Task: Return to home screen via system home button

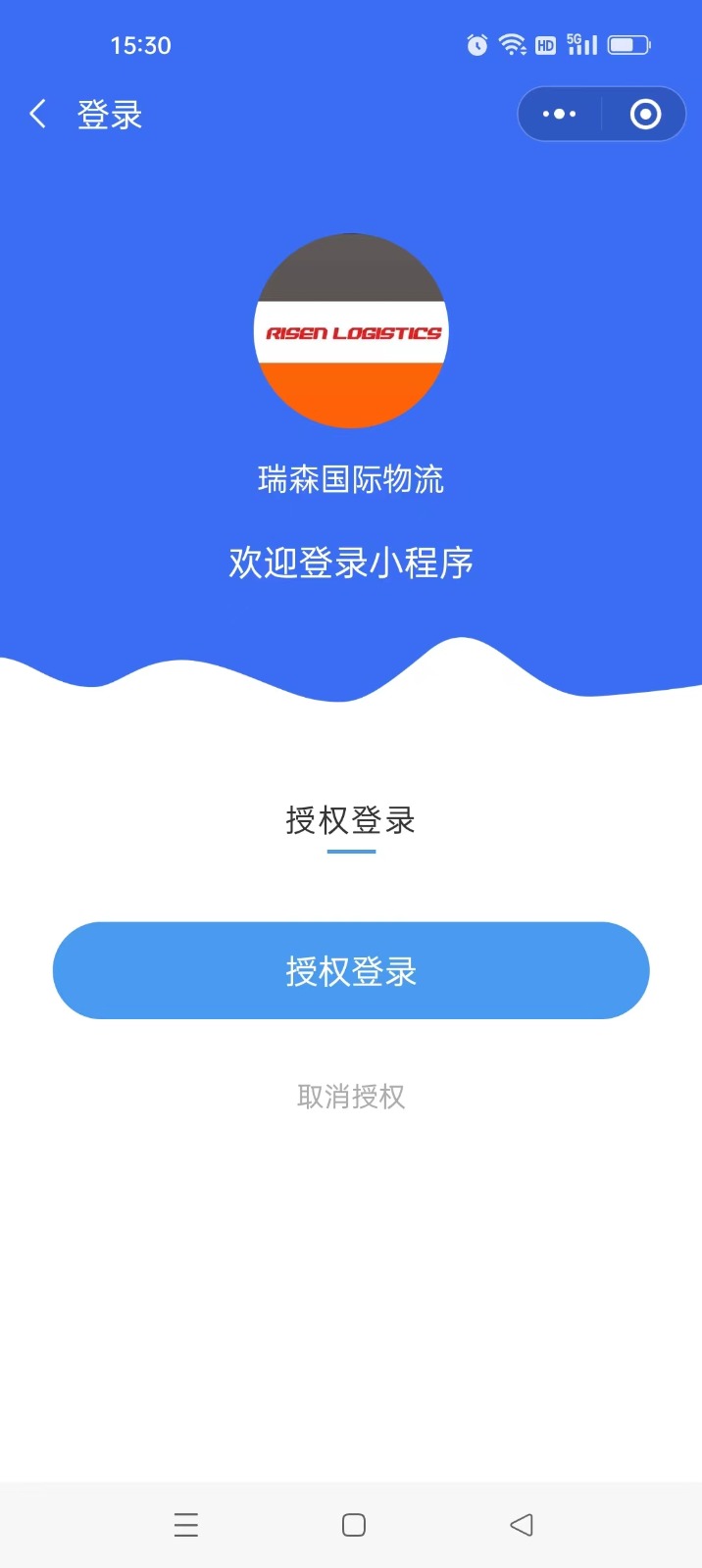Action: click(x=354, y=1524)
